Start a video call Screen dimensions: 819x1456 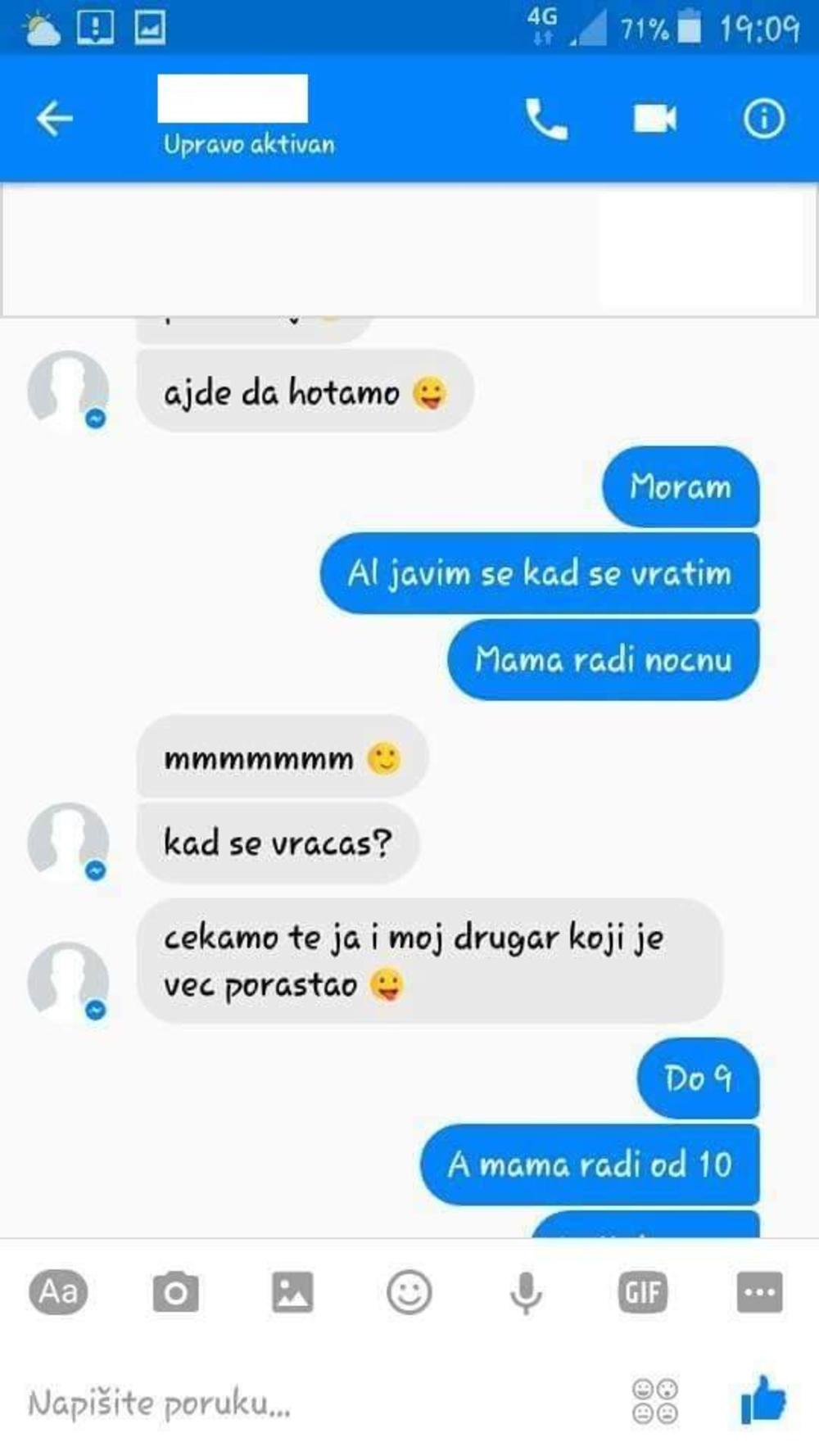pyautogui.click(x=654, y=120)
